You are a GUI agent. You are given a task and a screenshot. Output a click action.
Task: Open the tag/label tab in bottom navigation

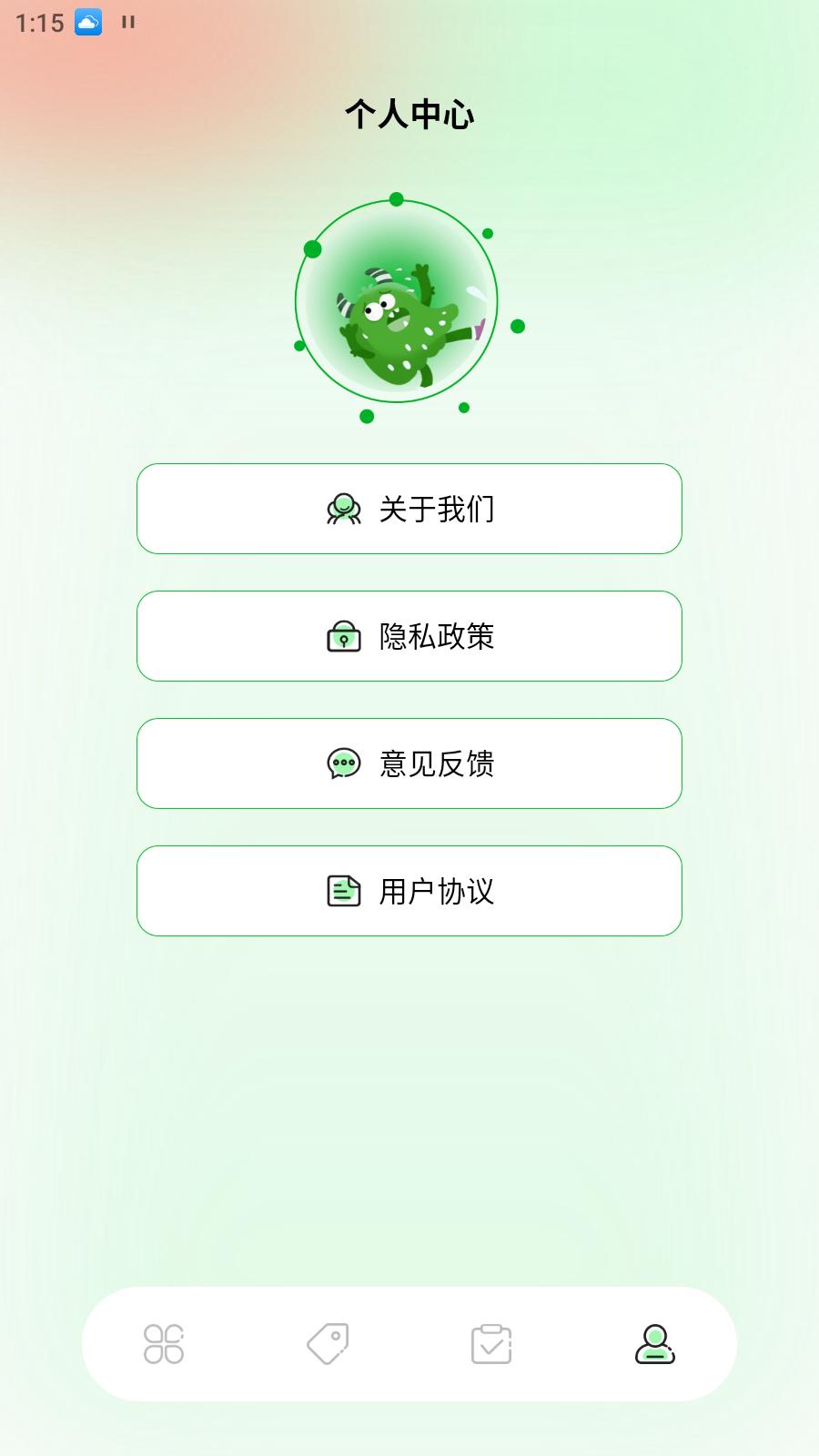point(327,1344)
